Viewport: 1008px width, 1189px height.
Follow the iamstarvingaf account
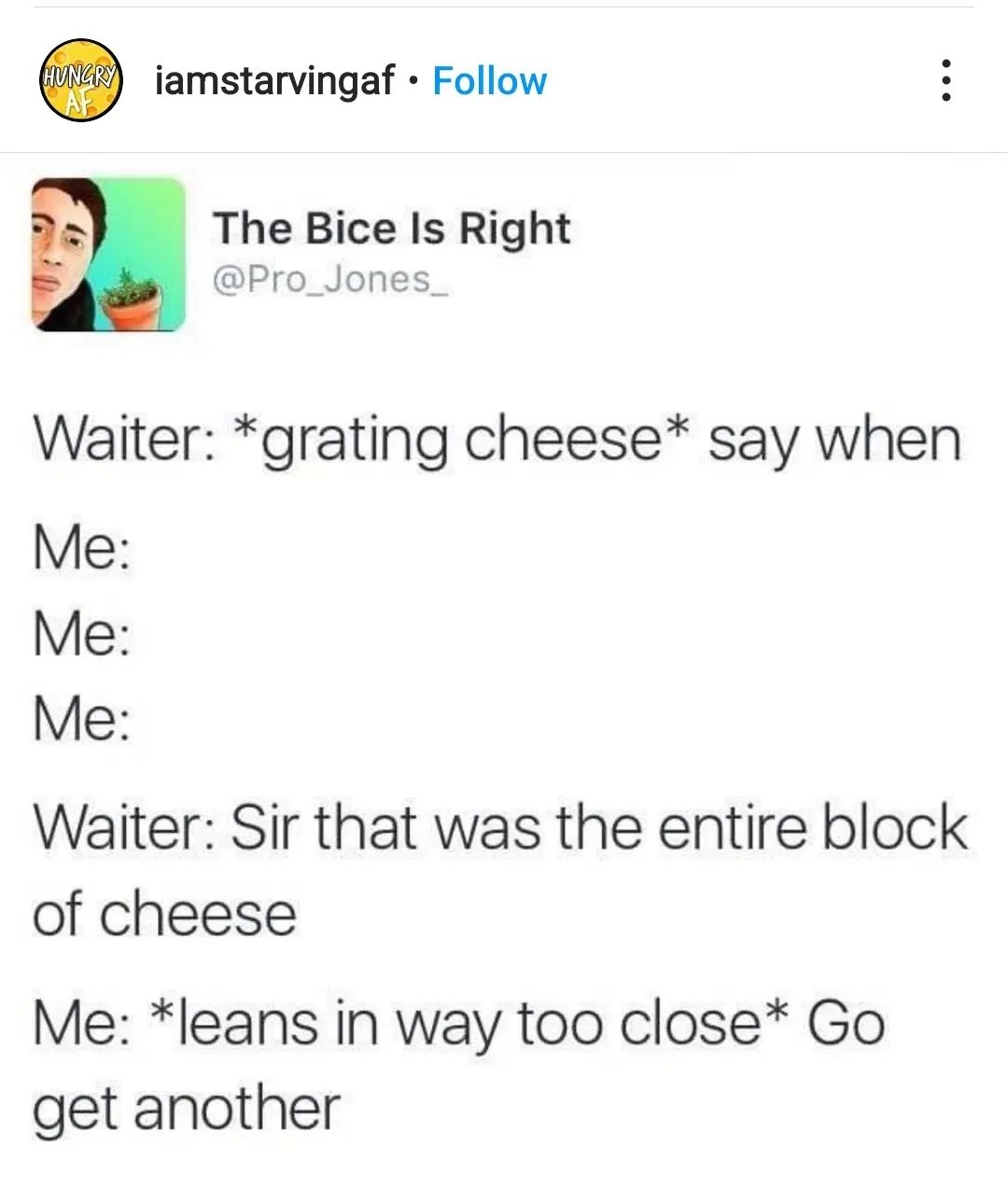[489, 81]
